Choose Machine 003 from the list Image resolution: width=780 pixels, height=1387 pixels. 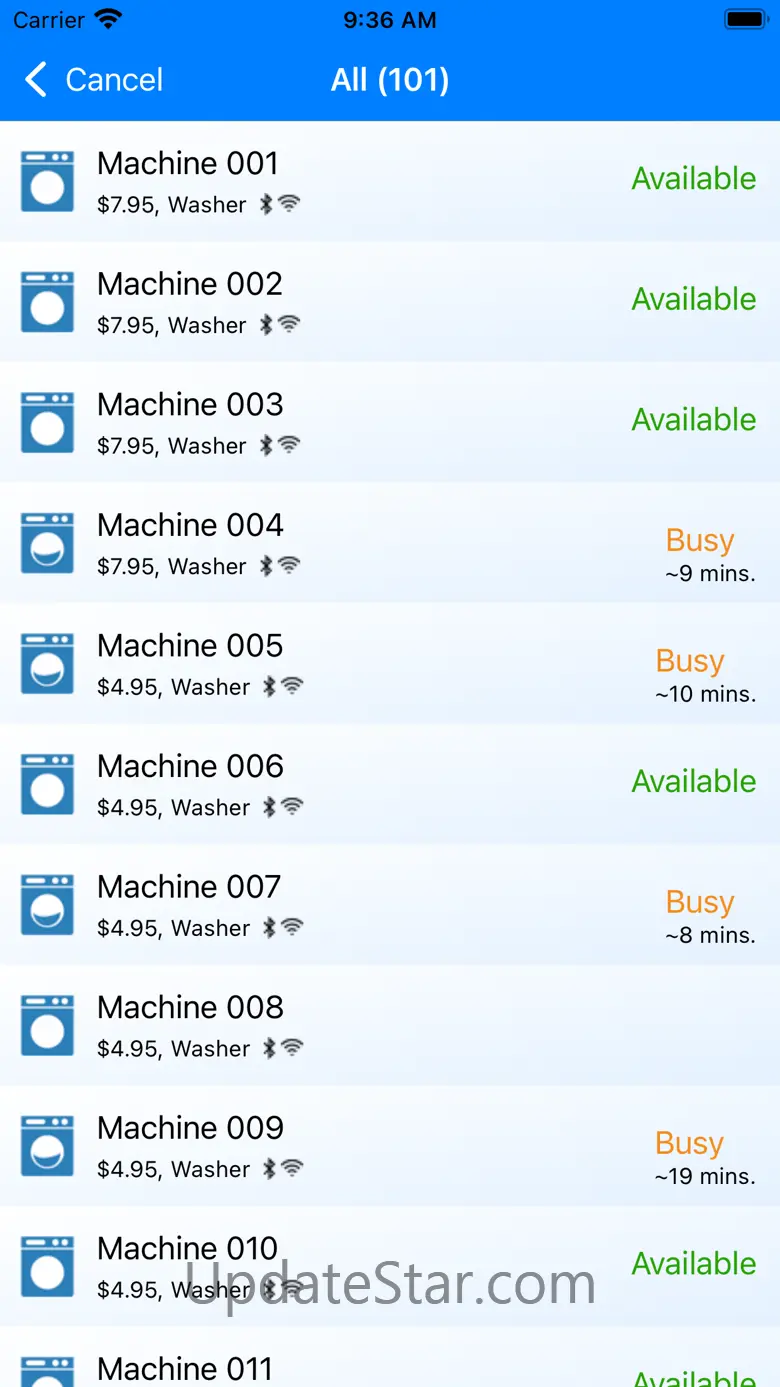pos(390,422)
